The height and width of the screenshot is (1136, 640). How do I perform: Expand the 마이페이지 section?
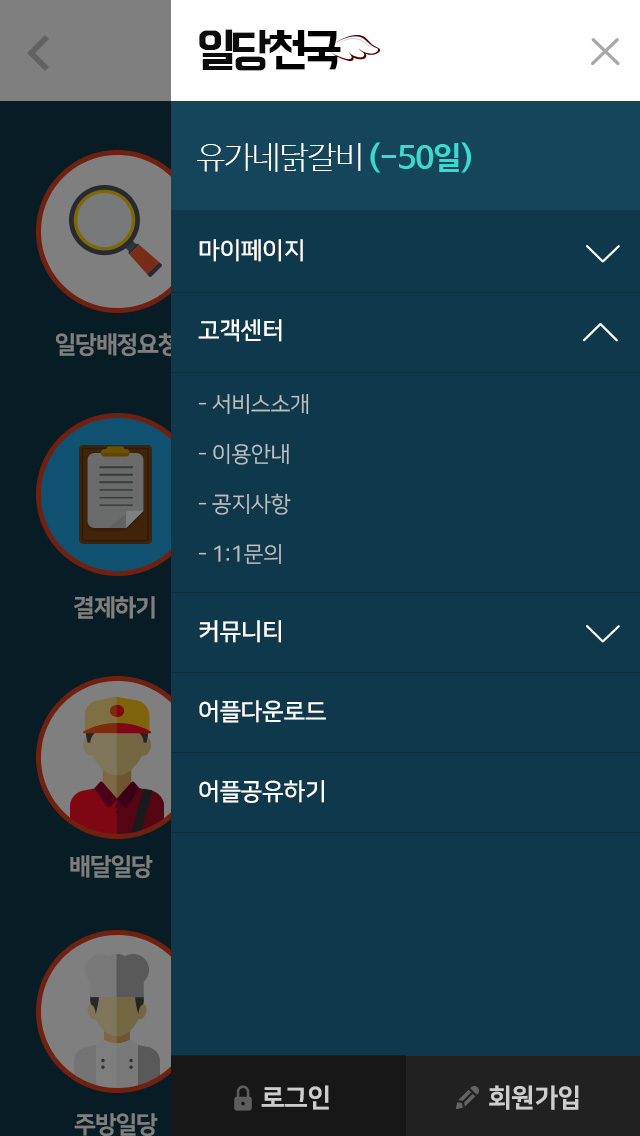pyautogui.click(x=405, y=251)
